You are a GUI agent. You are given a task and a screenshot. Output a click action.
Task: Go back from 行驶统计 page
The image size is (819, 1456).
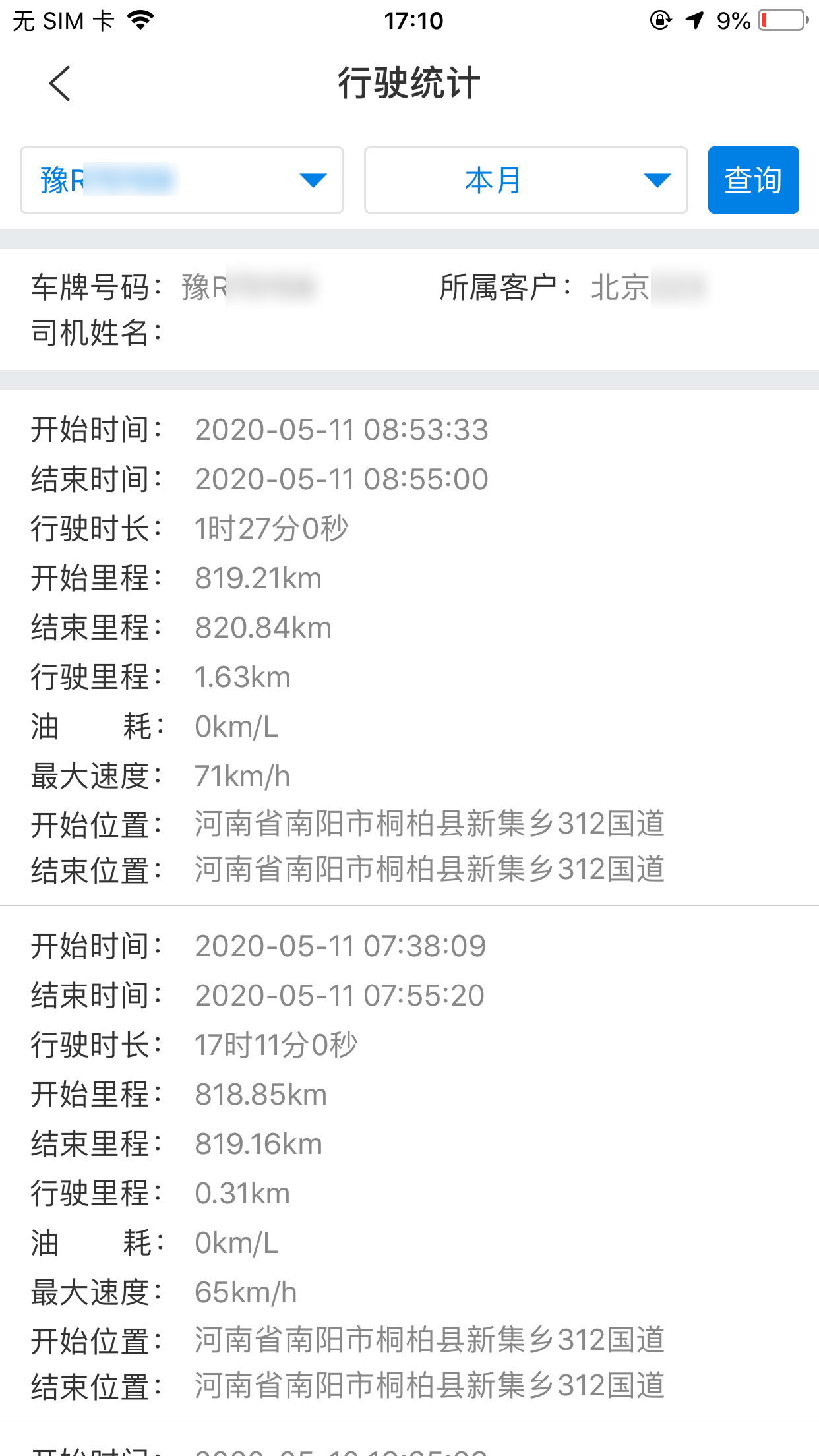[59, 84]
